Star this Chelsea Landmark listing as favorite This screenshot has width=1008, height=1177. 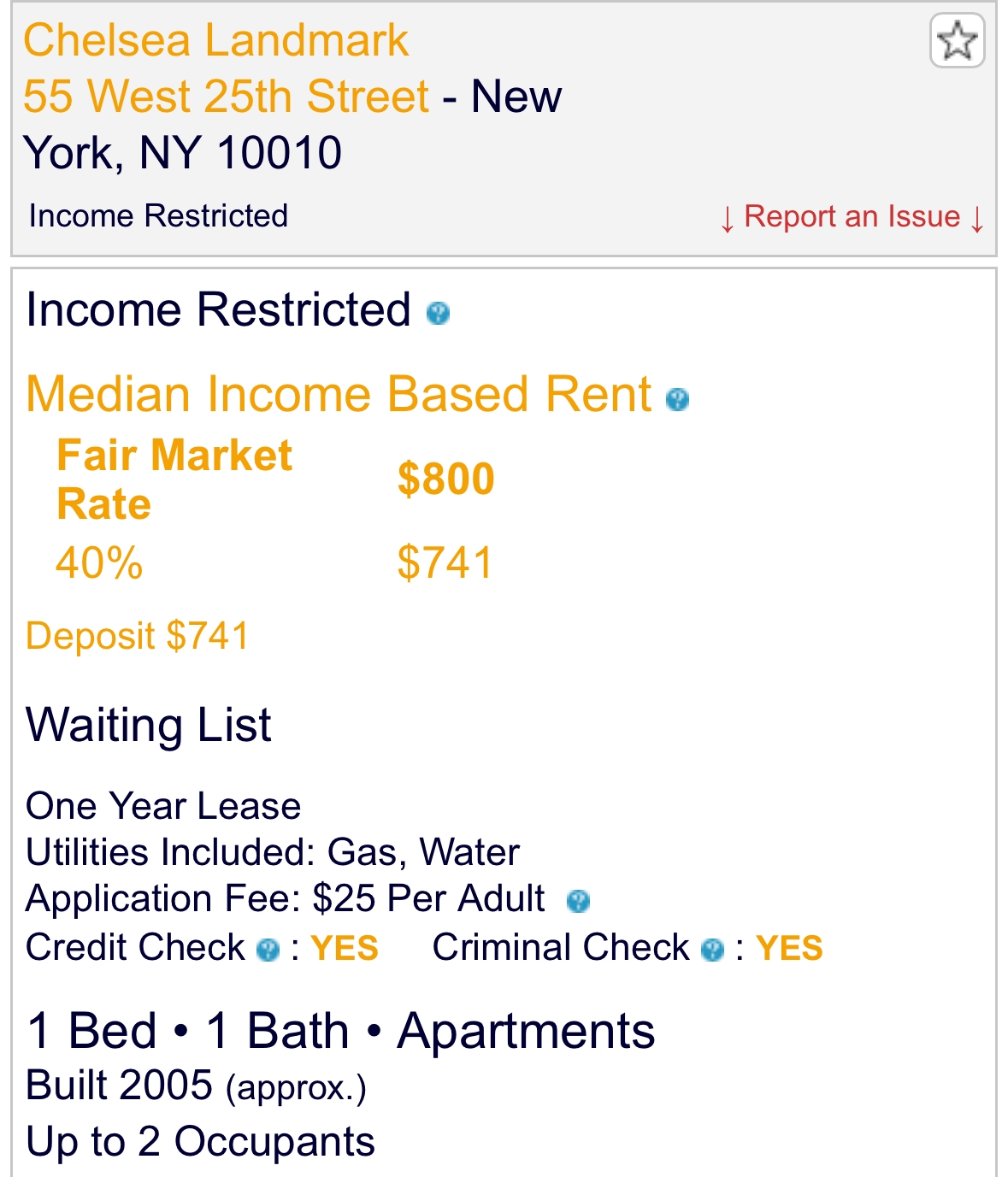pos(957,40)
